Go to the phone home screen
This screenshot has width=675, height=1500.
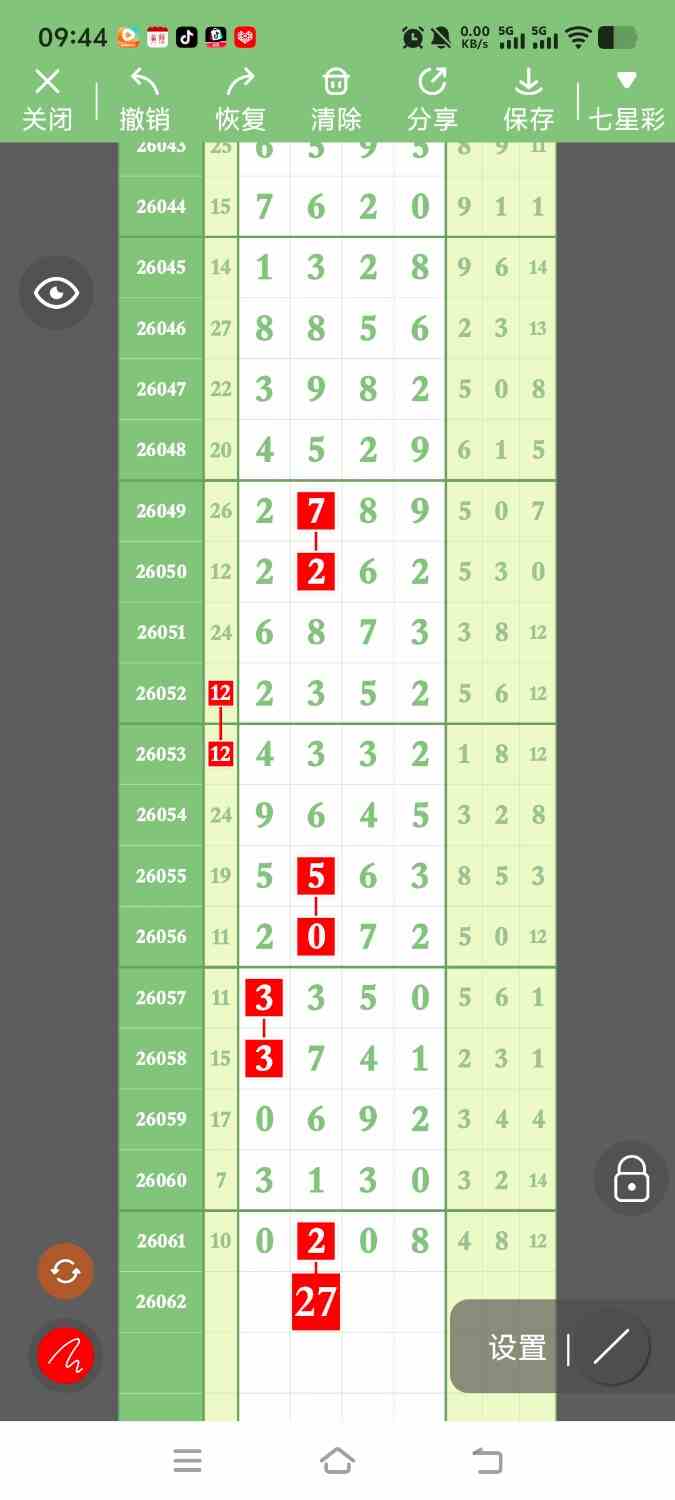pyautogui.click(x=337, y=1461)
